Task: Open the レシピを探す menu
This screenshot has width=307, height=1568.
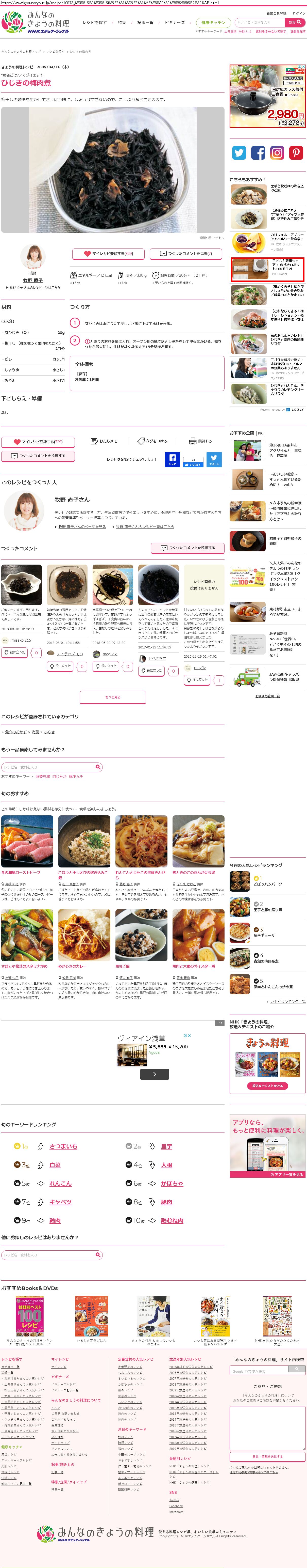Action: [x=94, y=23]
